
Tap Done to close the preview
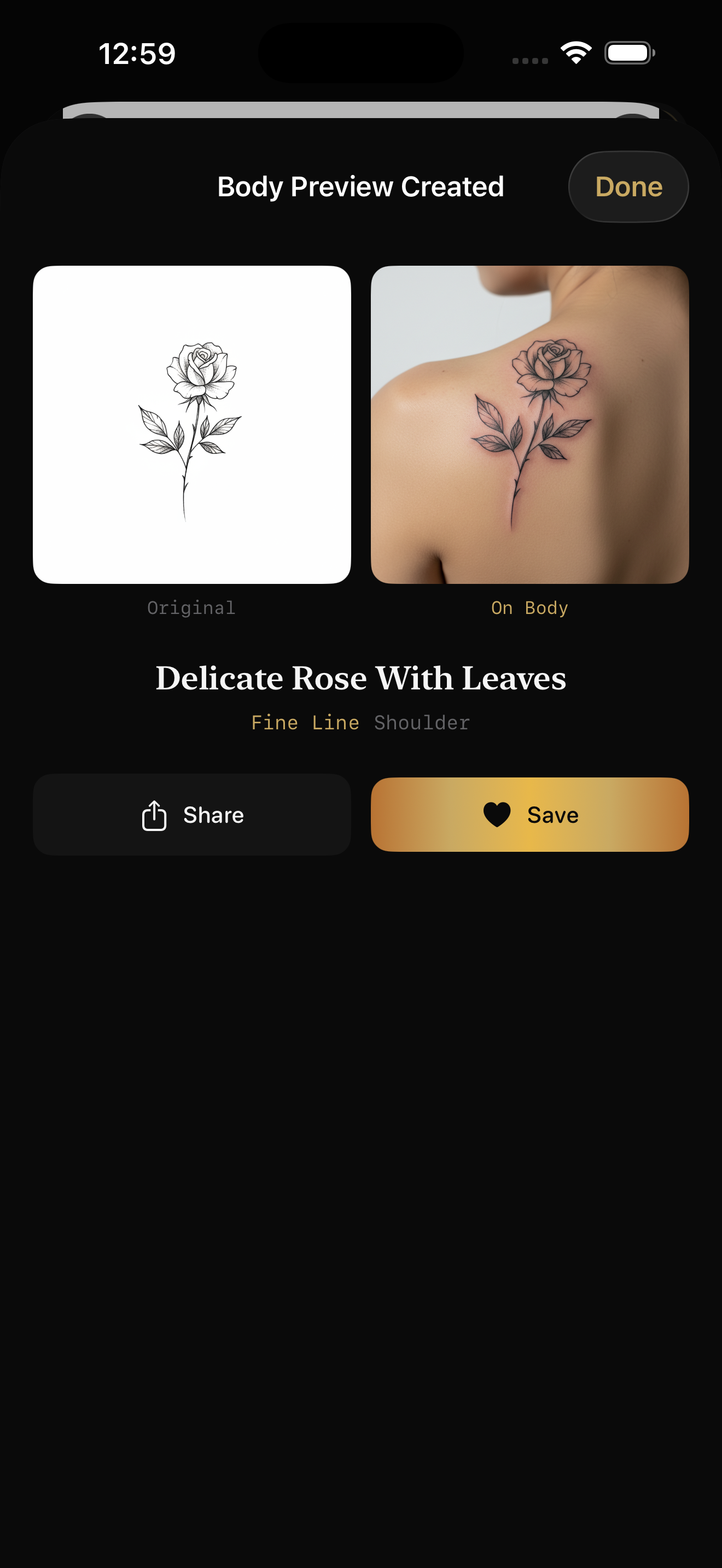point(627,187)
